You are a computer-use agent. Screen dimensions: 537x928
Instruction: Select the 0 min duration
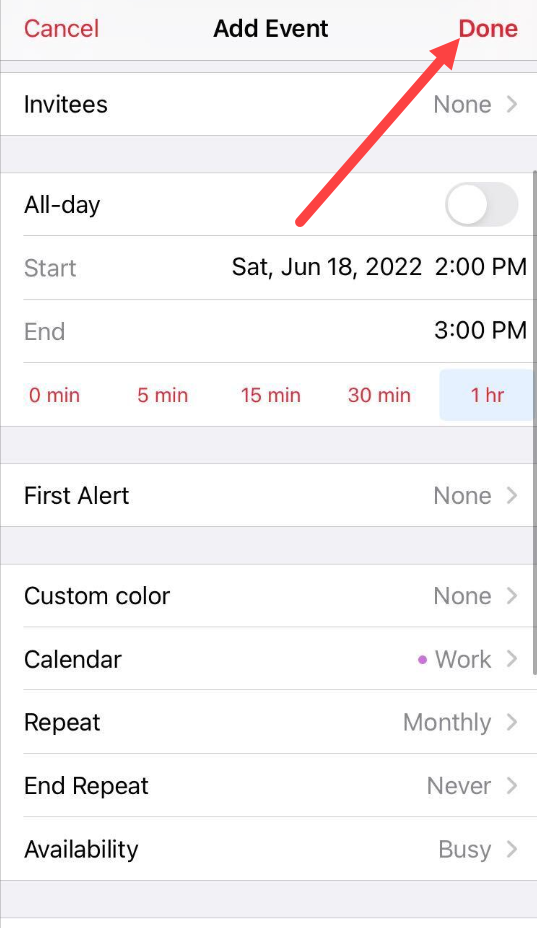54,395
